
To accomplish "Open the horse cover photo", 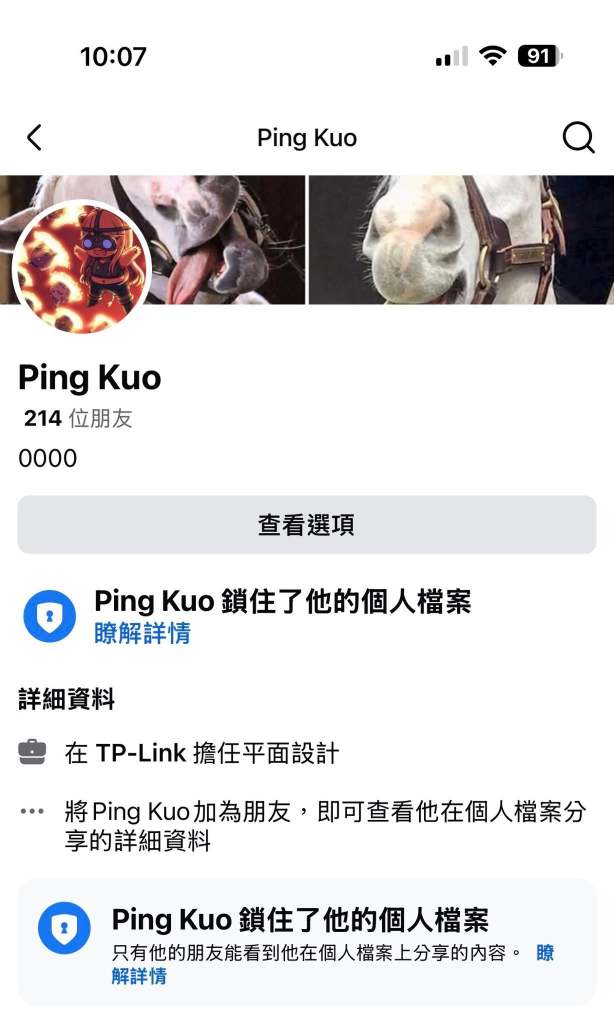I will point(440,240).
